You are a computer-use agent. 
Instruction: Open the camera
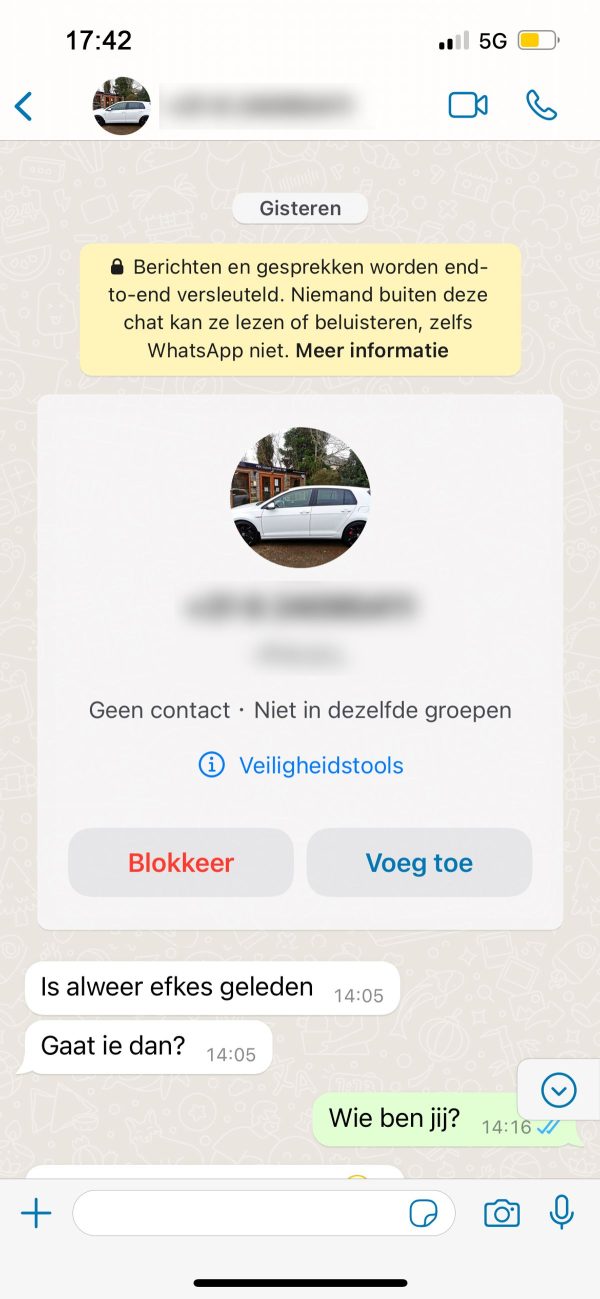(x=502, y=1214)
